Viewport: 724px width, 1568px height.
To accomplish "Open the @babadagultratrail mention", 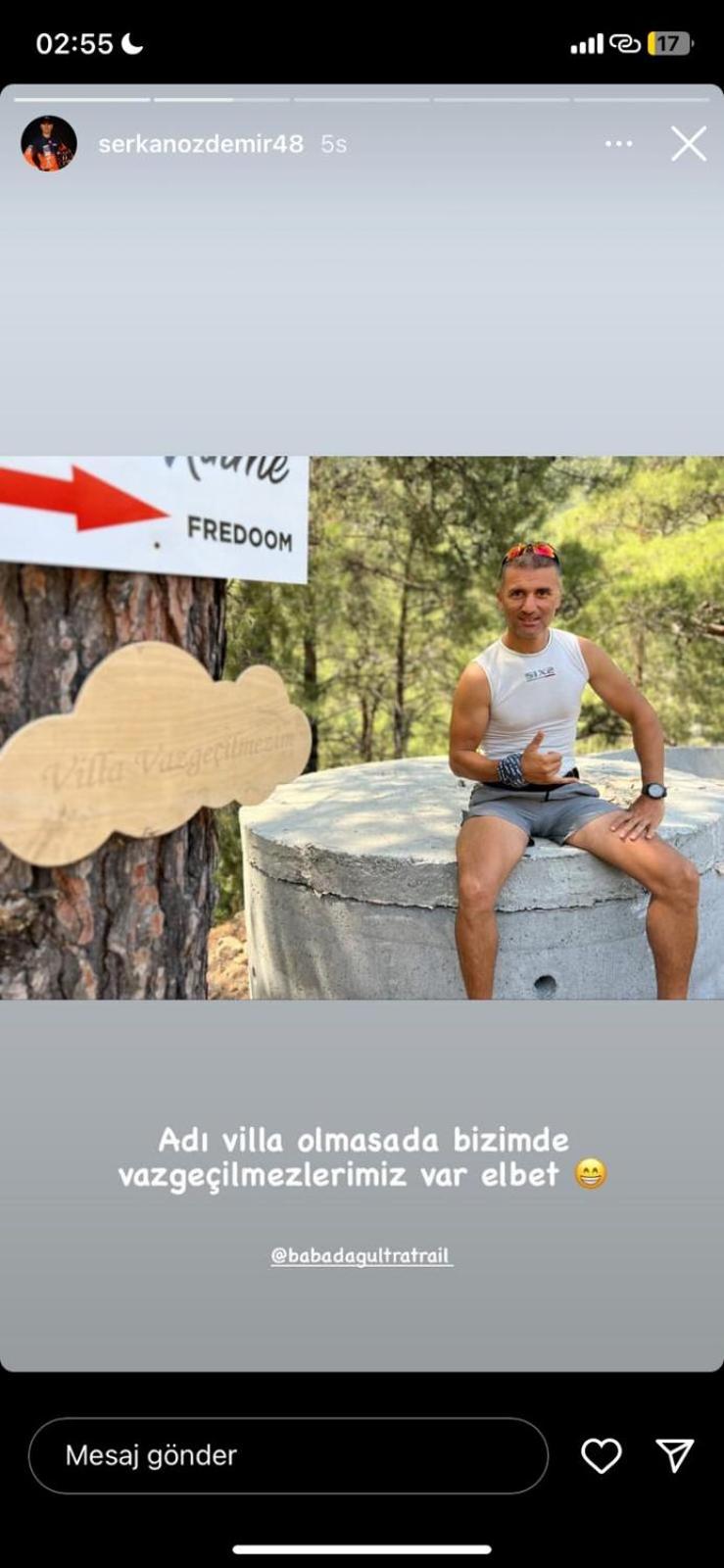I will coord(362,1255).
